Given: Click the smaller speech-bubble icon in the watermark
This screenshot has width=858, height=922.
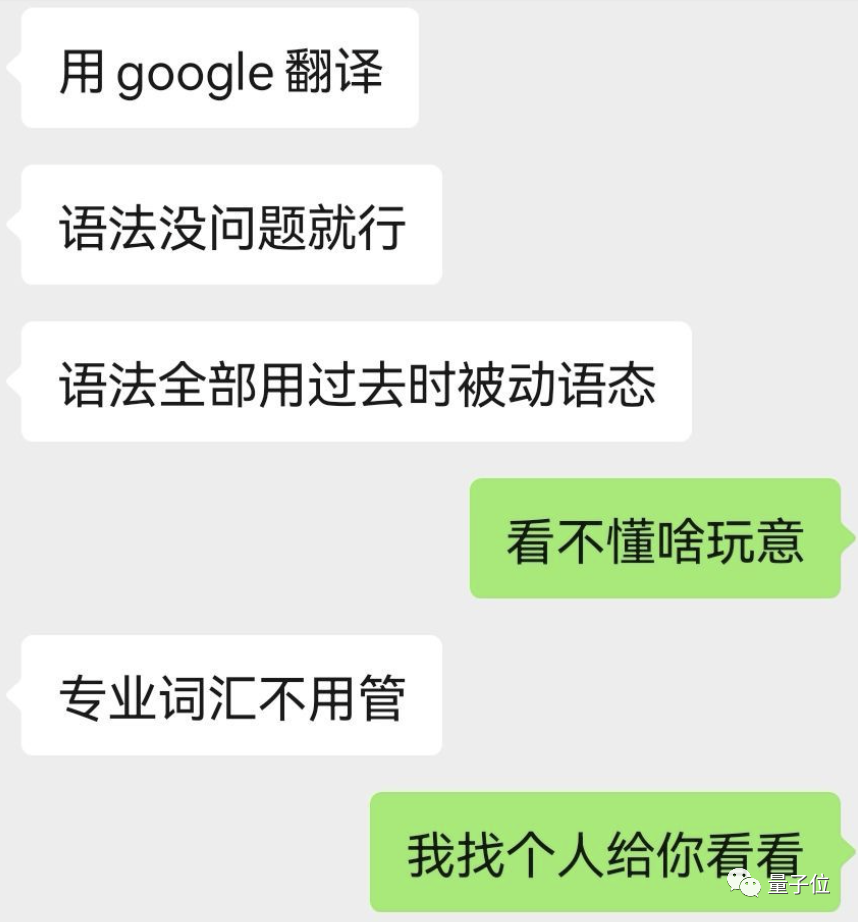Looking at the screenshot, I should coord(752,887).
